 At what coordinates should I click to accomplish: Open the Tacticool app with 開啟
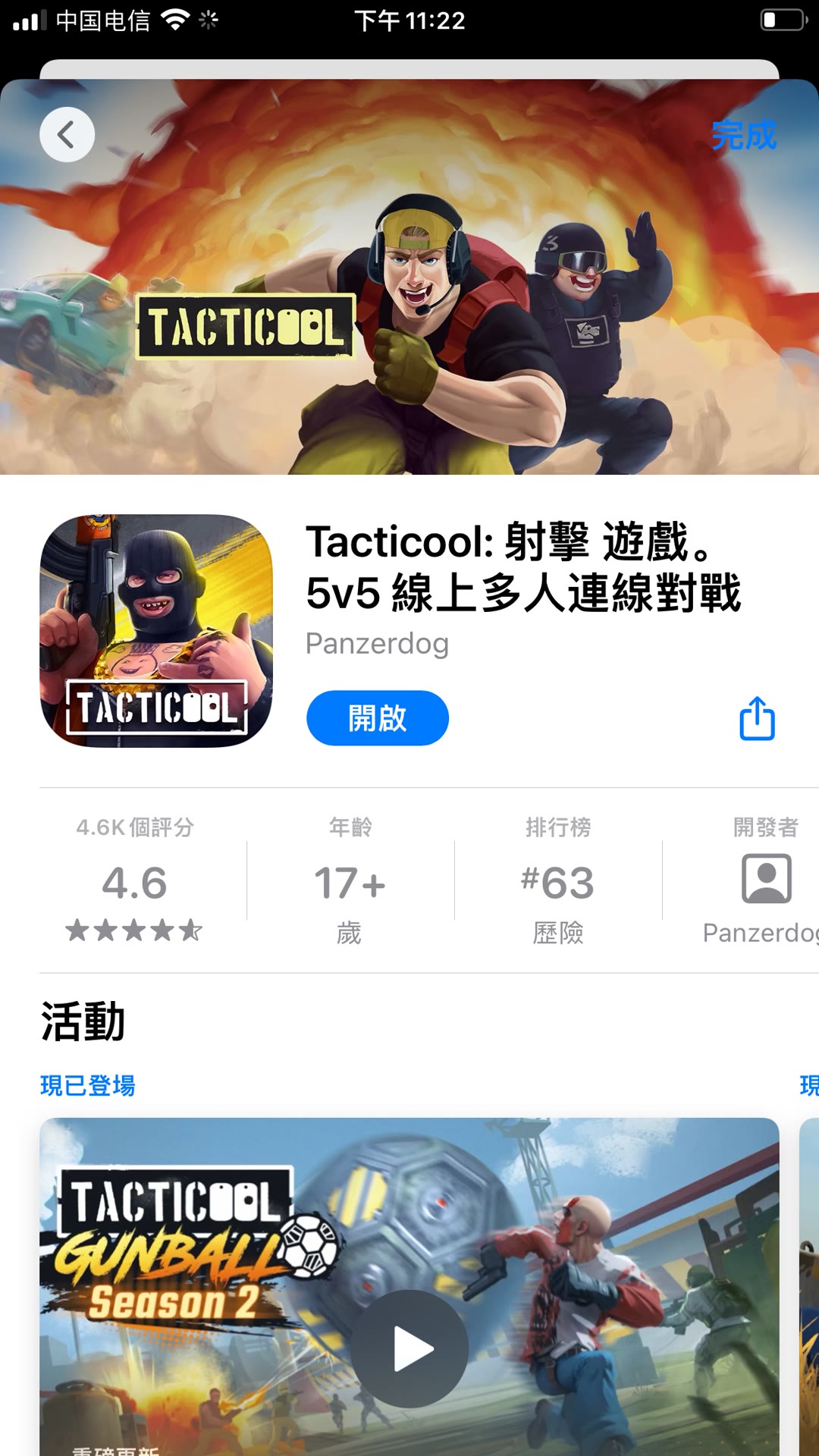pos(377,717)
